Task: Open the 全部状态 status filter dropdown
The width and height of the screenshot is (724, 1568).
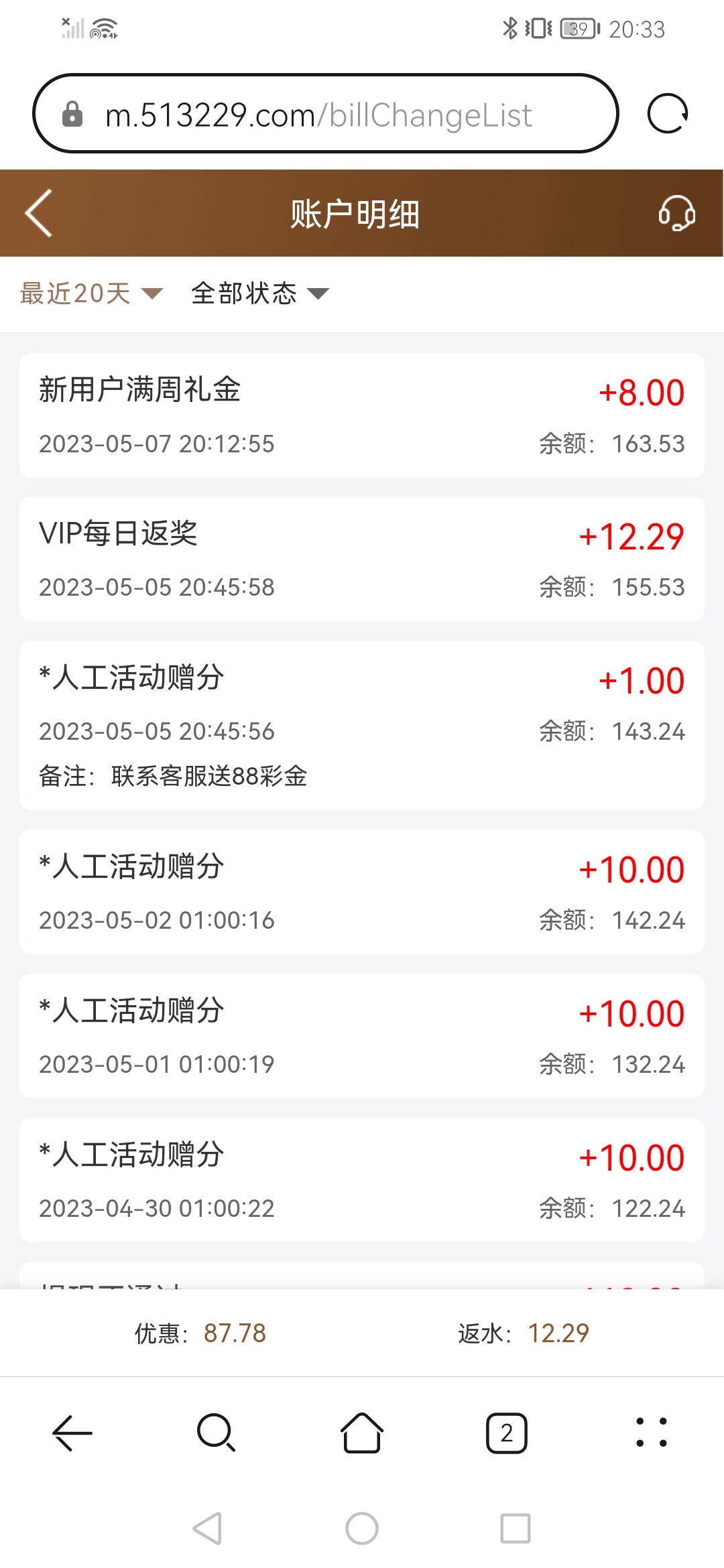Action: tap(245, 293)
